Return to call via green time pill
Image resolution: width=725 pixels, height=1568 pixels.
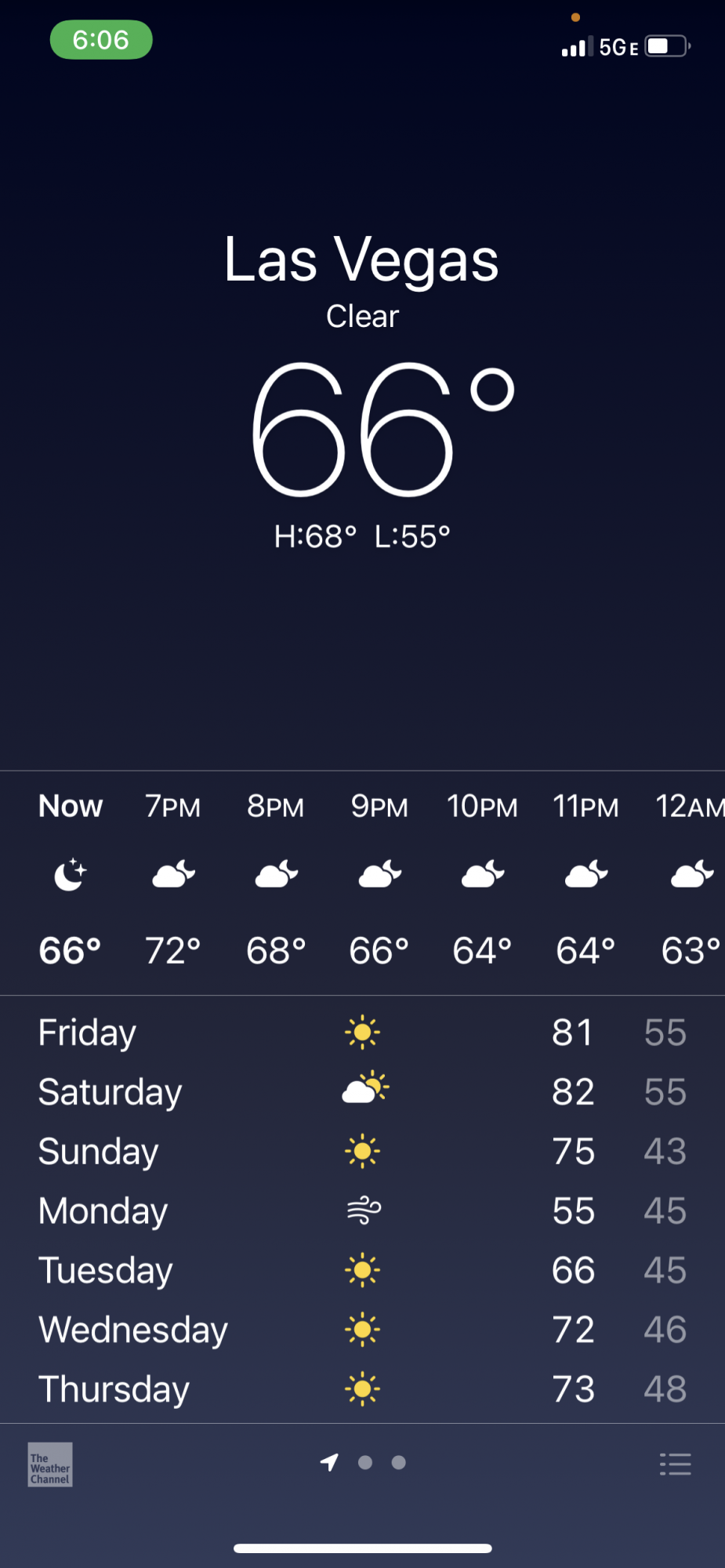coord(101,40)
